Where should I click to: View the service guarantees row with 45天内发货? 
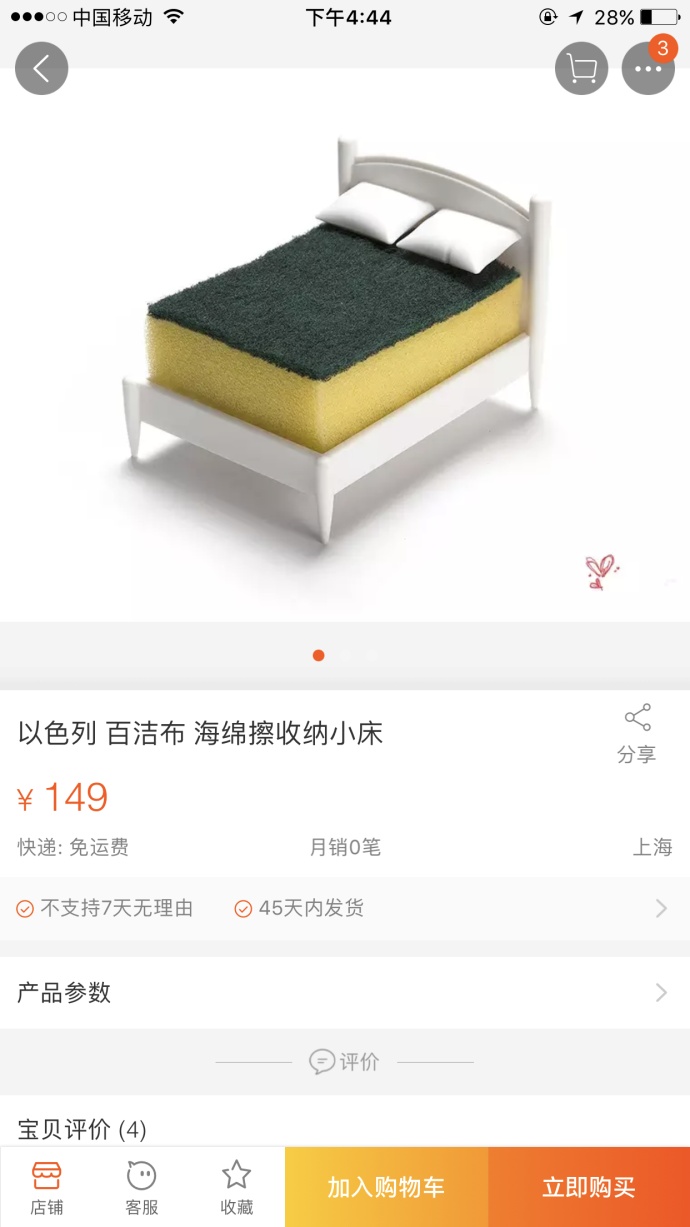[345, 908]
